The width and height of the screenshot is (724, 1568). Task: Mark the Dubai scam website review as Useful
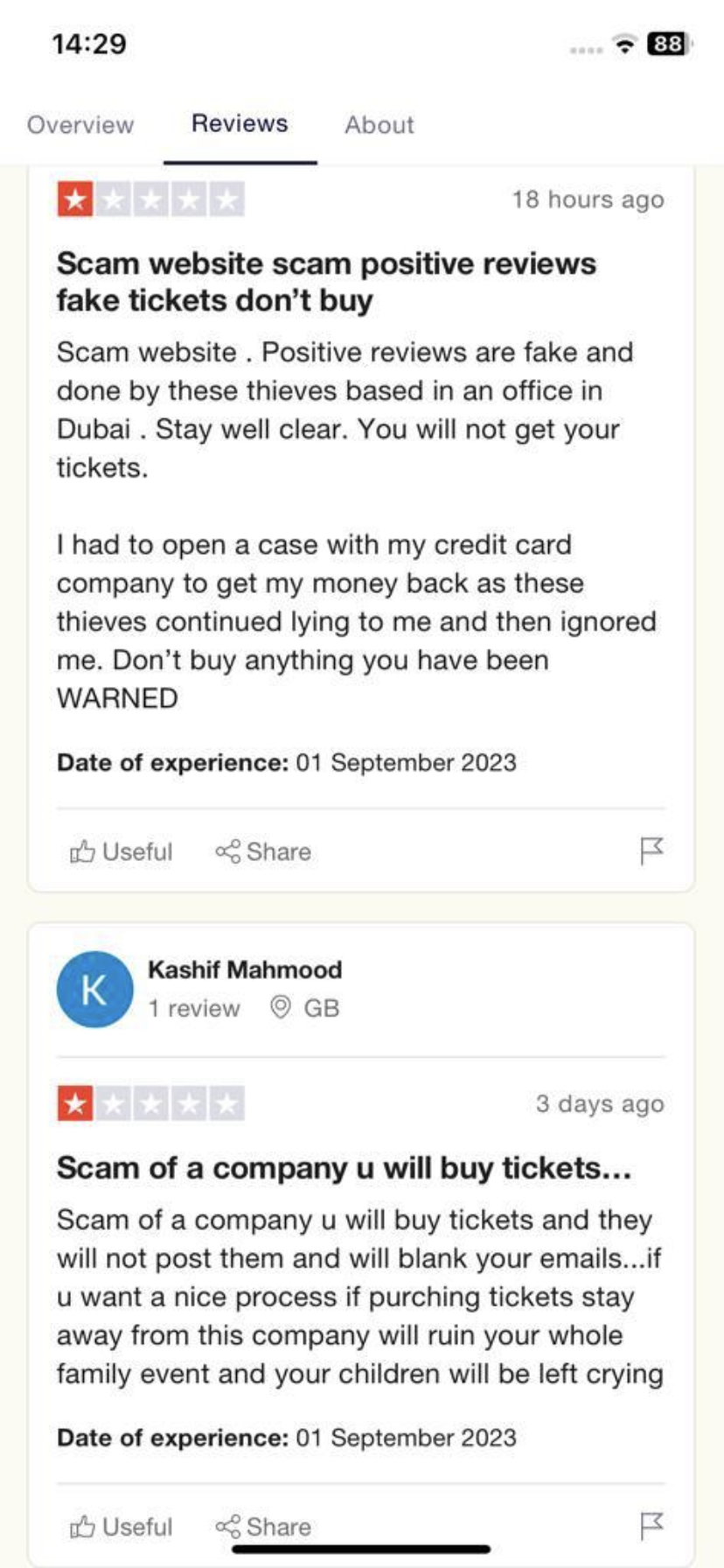coord(121,851)
